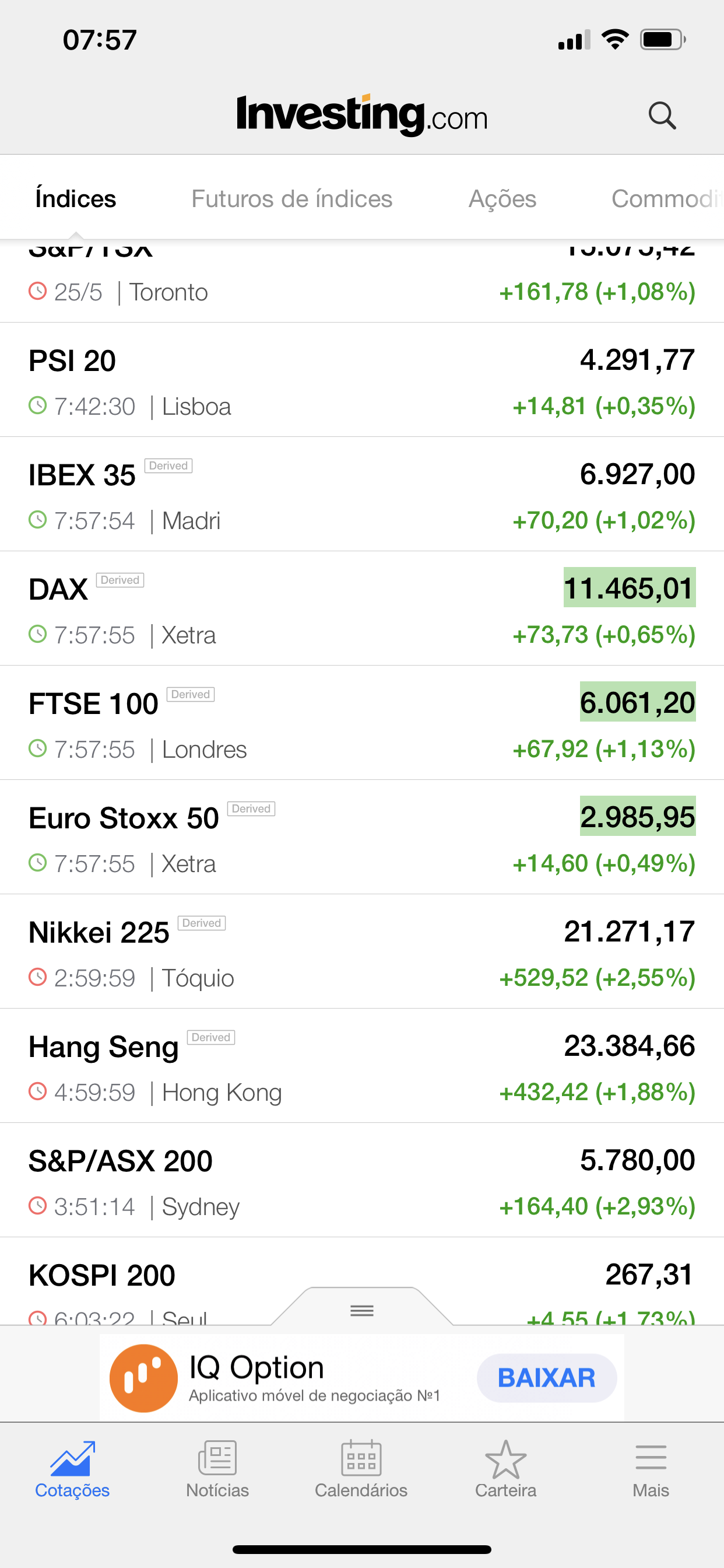View Hang Seng index details

point(362,1066)
